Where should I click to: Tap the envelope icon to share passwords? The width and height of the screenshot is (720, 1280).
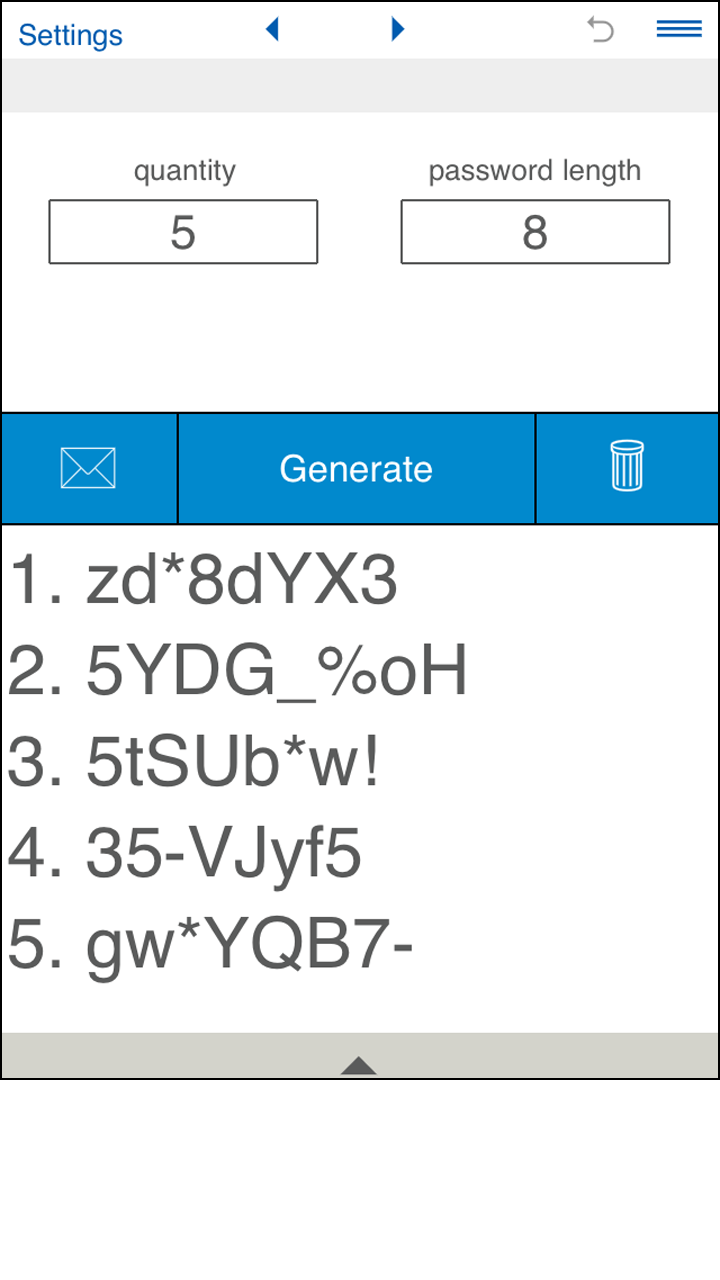[x=89, y=468]
